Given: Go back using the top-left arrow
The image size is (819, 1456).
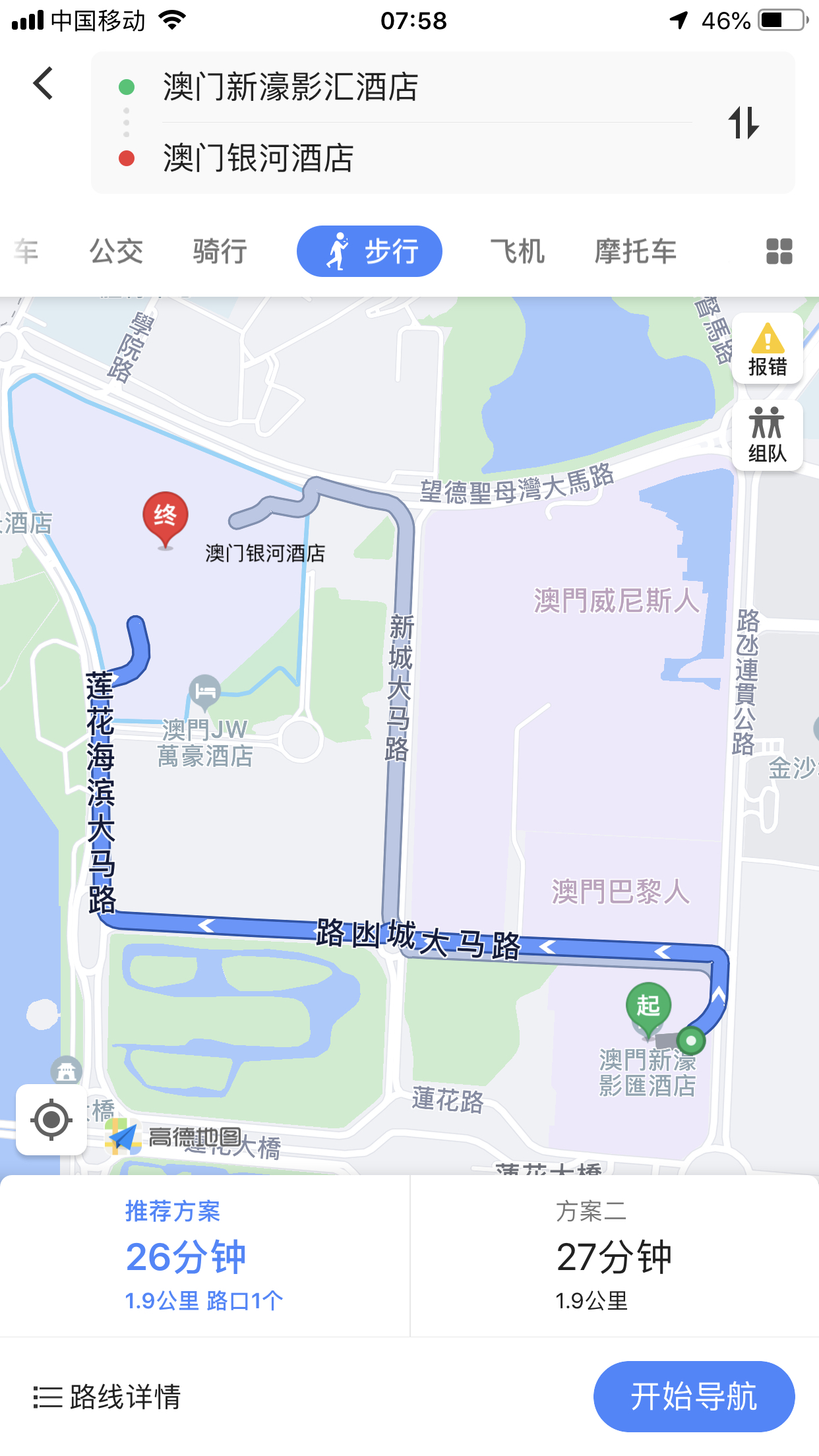Looking at the screenshot, I should (44, 84).
